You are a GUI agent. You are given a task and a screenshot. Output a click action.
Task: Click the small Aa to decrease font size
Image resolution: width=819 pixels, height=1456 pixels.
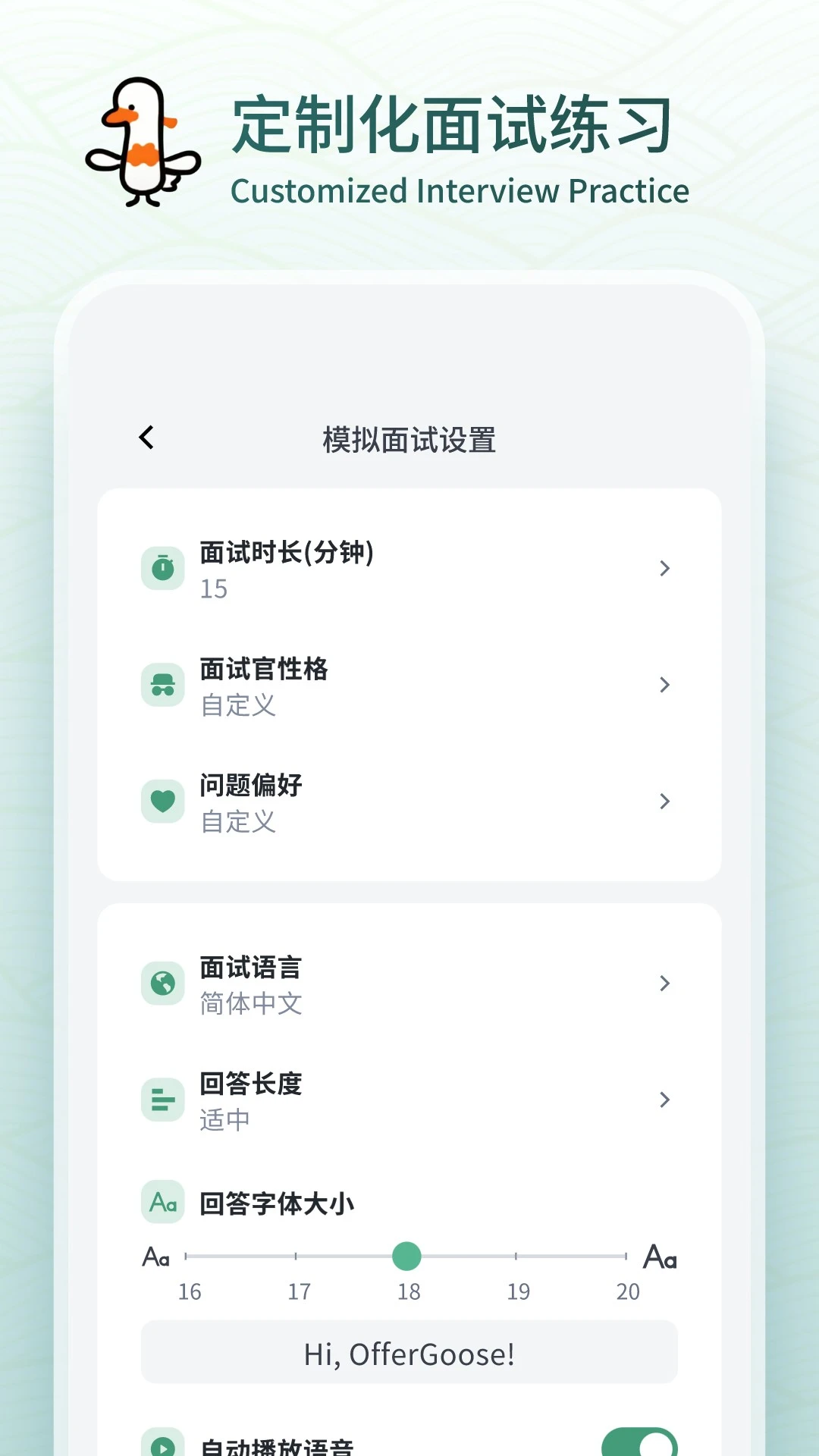155,1257
